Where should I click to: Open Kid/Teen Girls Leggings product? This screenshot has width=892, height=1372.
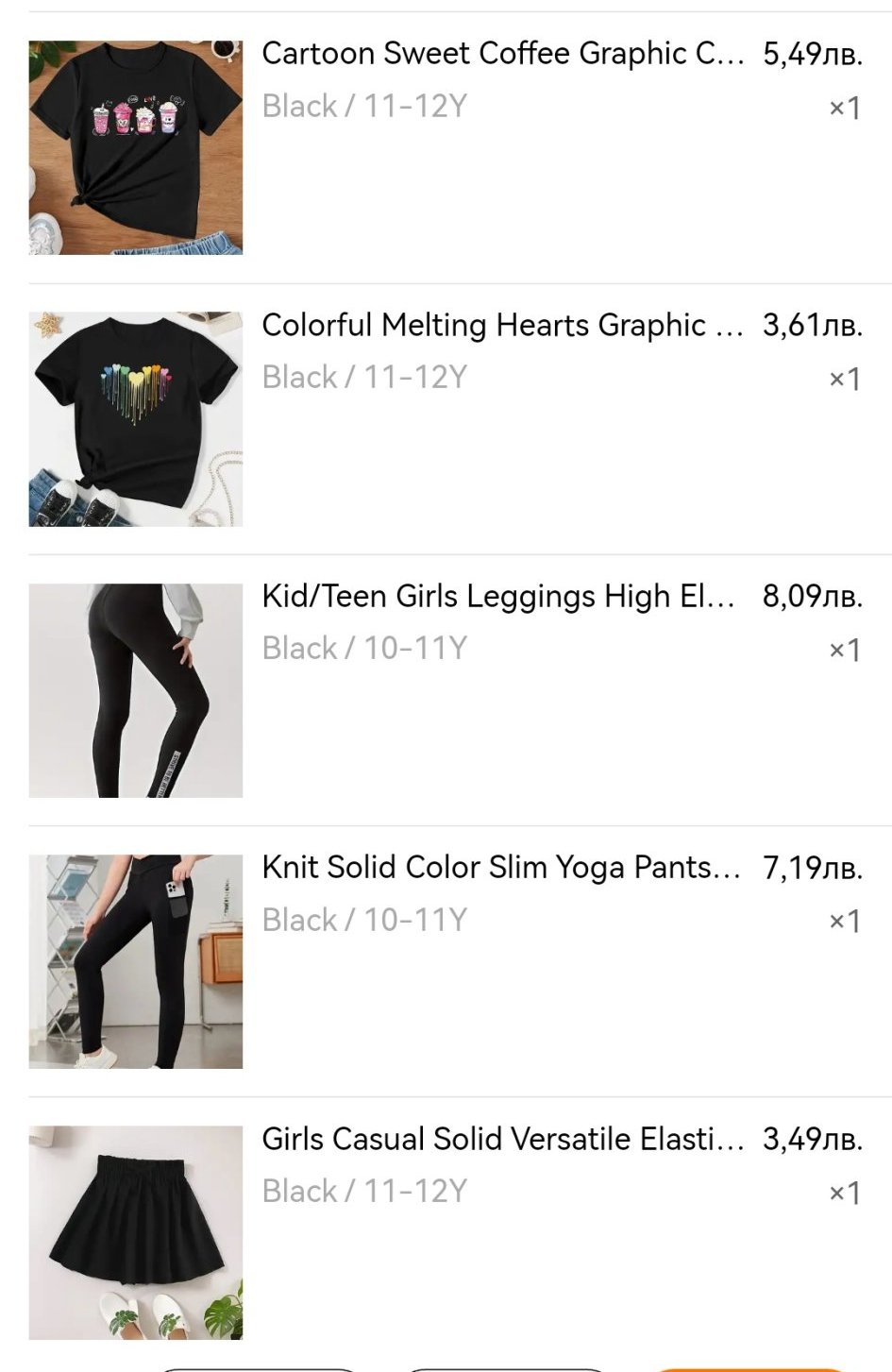[498, 597]
